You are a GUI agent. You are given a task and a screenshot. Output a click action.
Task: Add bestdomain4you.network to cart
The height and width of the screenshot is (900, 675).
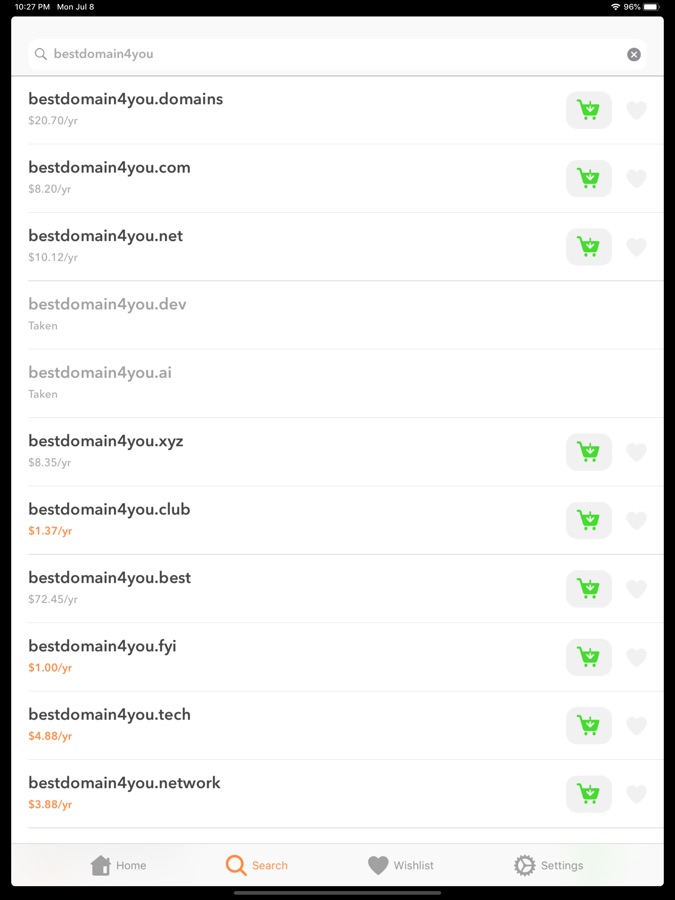(x=589, y=794)
